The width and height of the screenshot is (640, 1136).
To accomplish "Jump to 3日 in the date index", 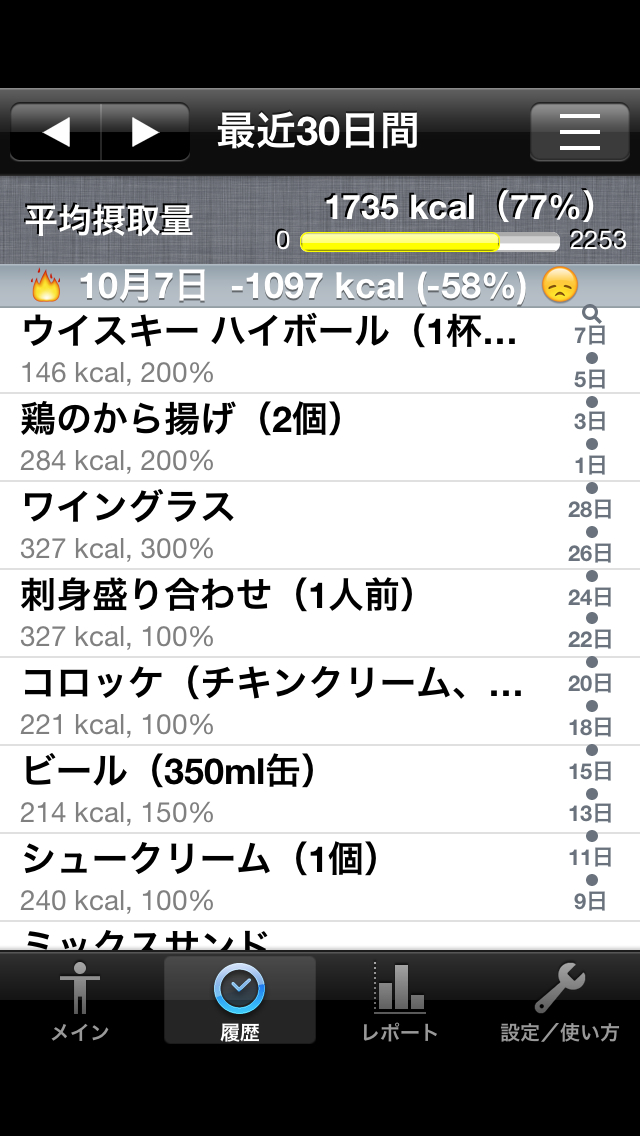I will [x=590, y=421].
